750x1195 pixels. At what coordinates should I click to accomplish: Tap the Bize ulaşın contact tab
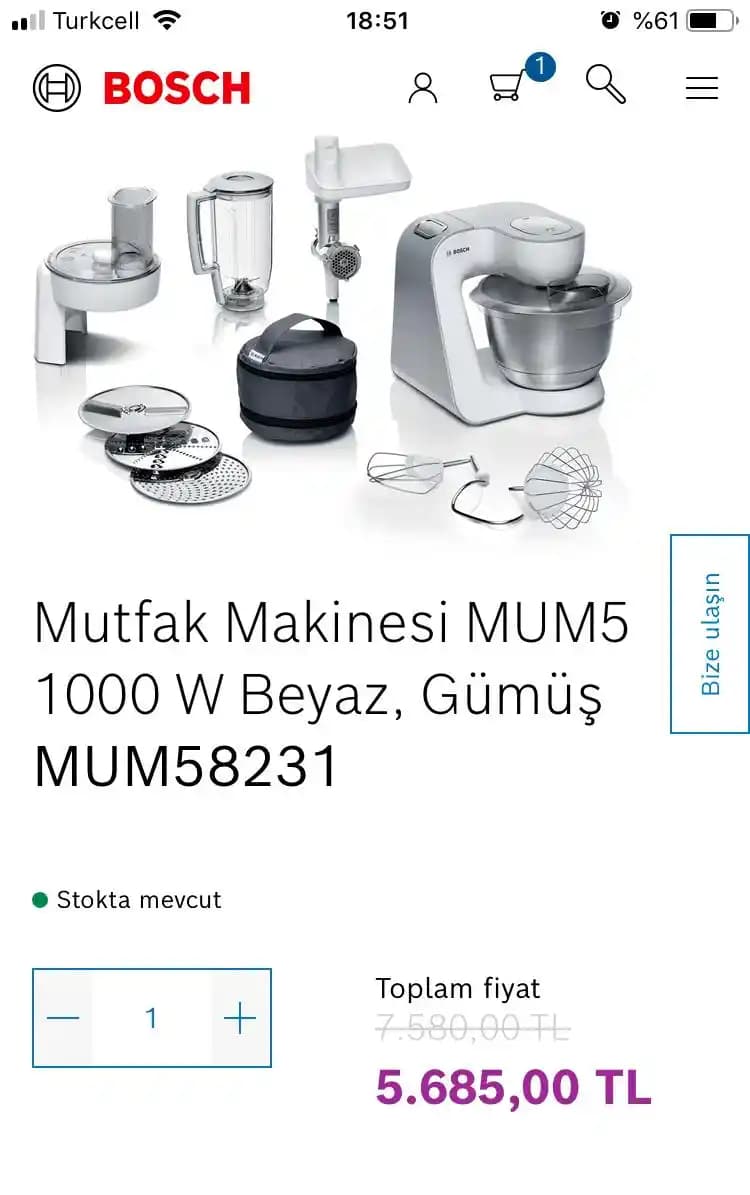tap(709, 634)
